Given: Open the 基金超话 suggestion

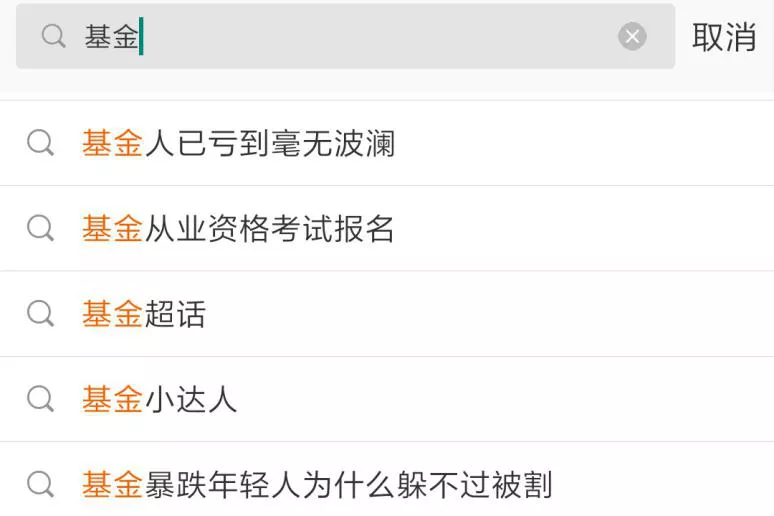Looking at the screenshot, I should point(145,314).
